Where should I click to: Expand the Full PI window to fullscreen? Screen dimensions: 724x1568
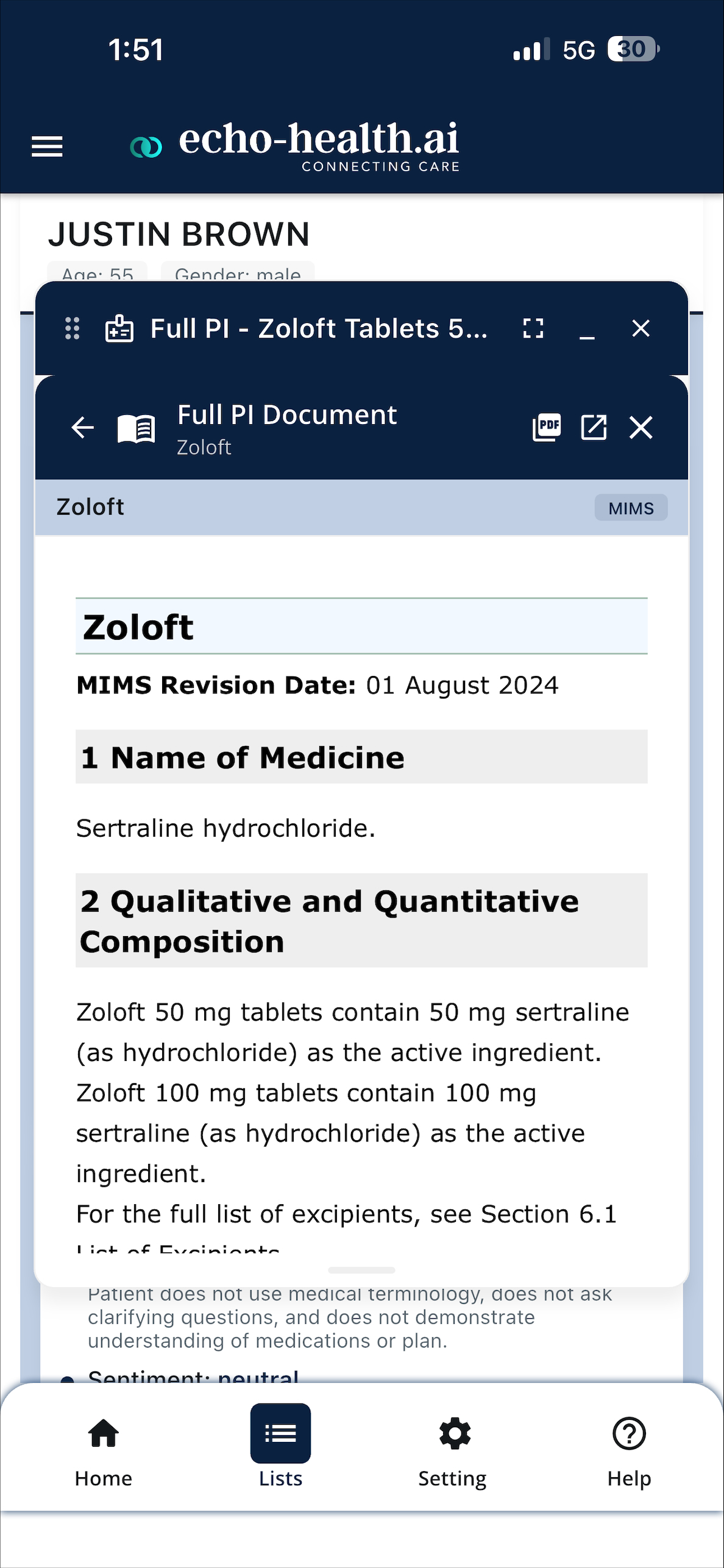point(531,328)
